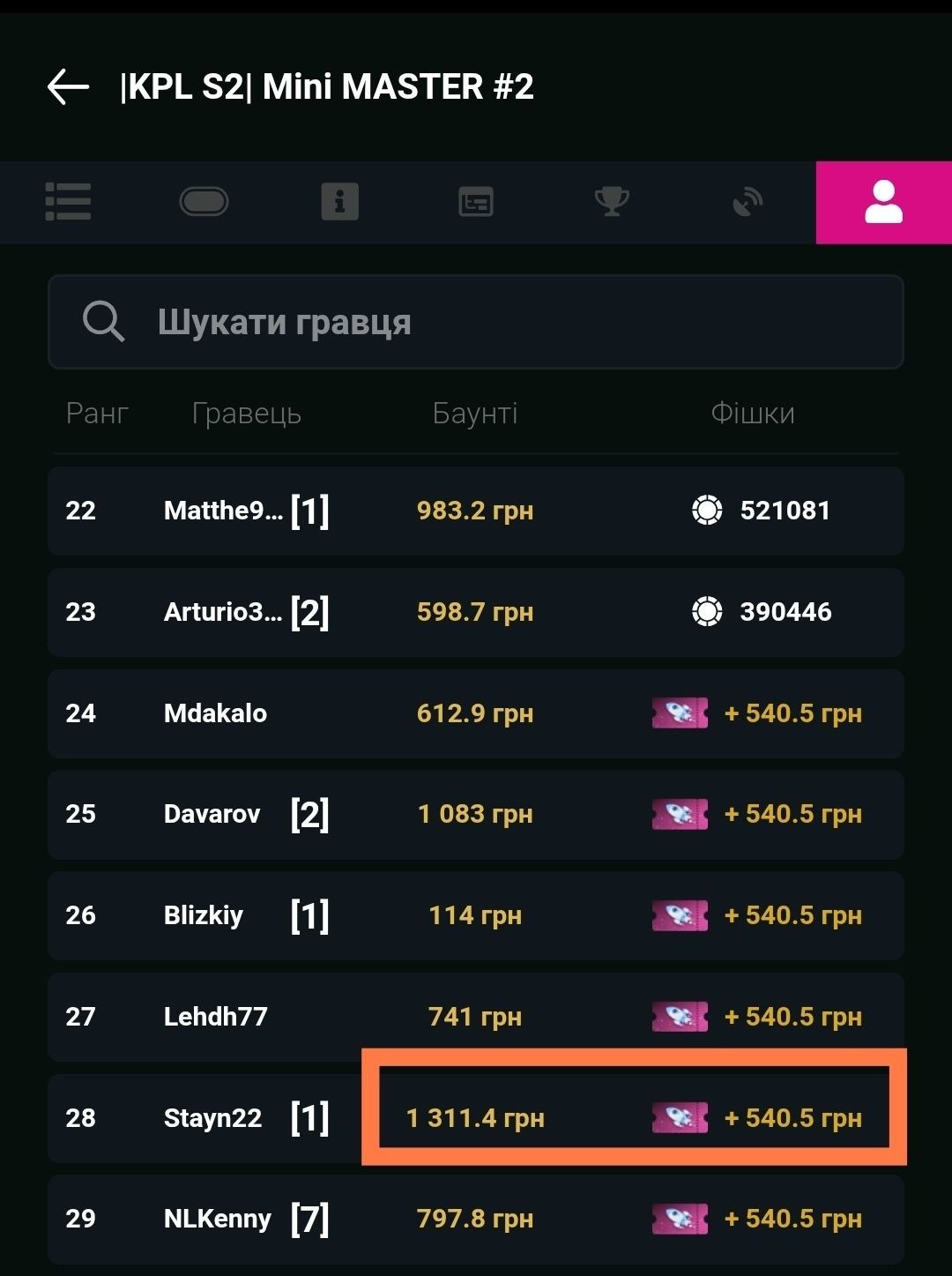Open the prizes trophy tab
Screen dimensions: 952x1276
tap(612, 202)
